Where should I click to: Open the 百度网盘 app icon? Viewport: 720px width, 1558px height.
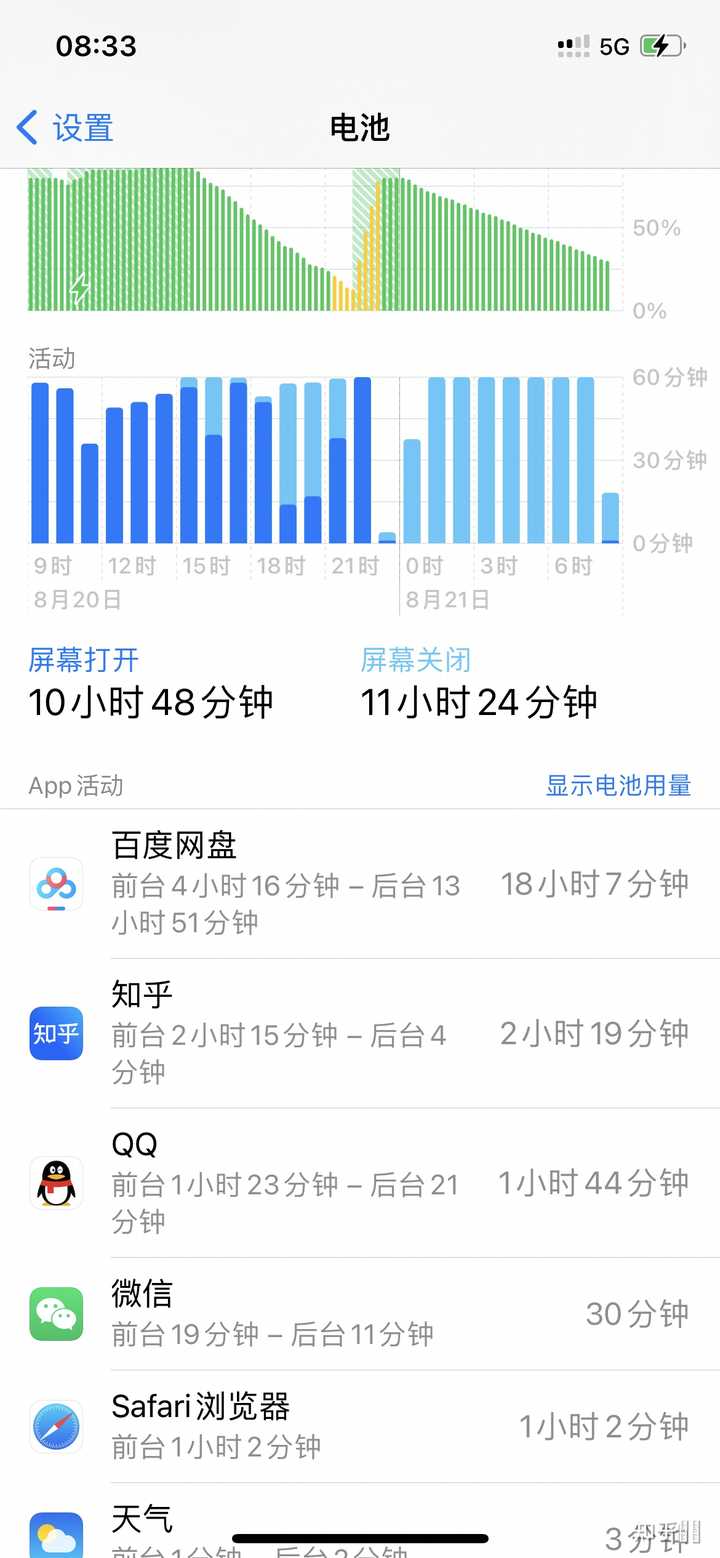[56, 884]
